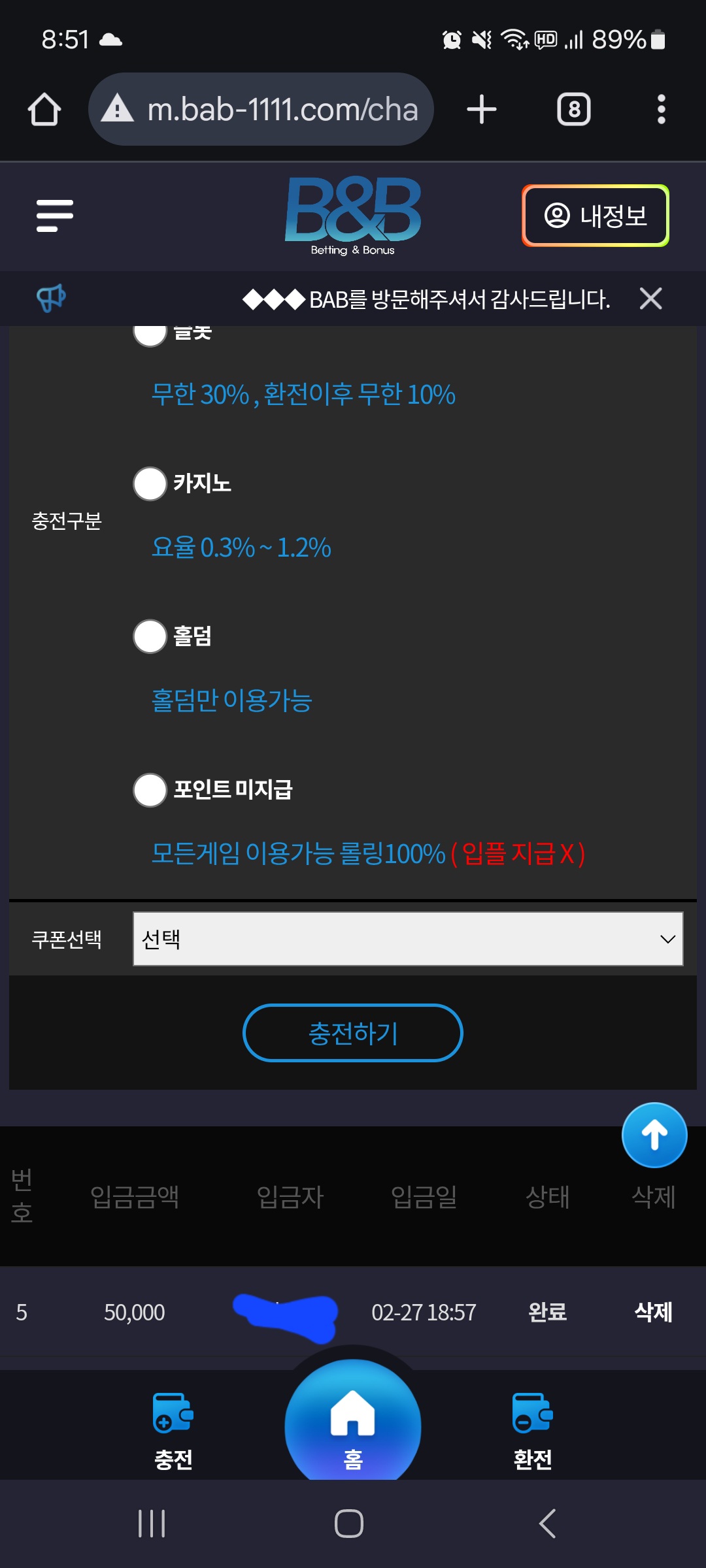Delete the 50,000 deposit record
Viewport: 706px width, 1568px height.
tap(653, 1312)
